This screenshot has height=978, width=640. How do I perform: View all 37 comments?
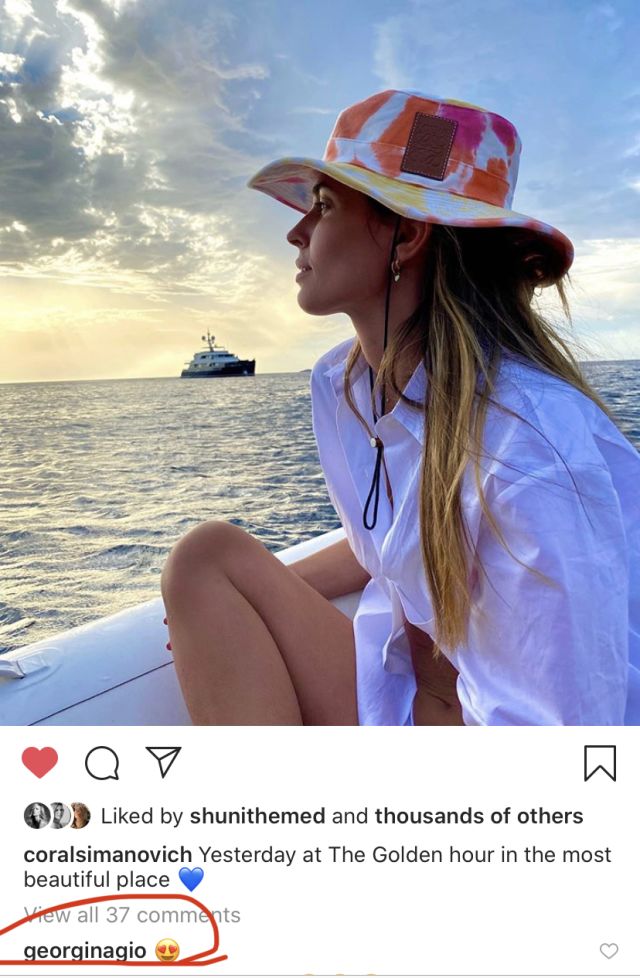[132, 915]
